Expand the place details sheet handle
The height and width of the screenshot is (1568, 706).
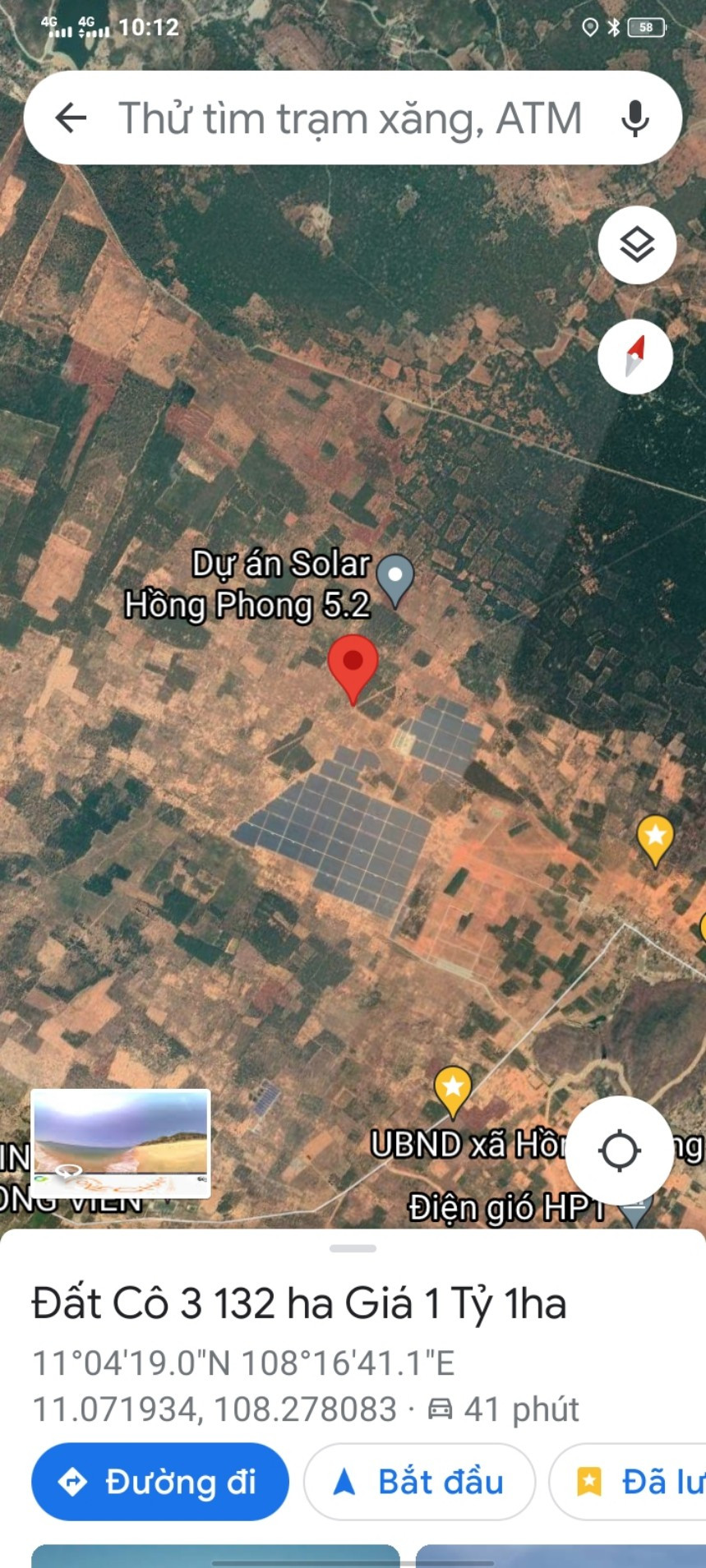coord(353,1248)
